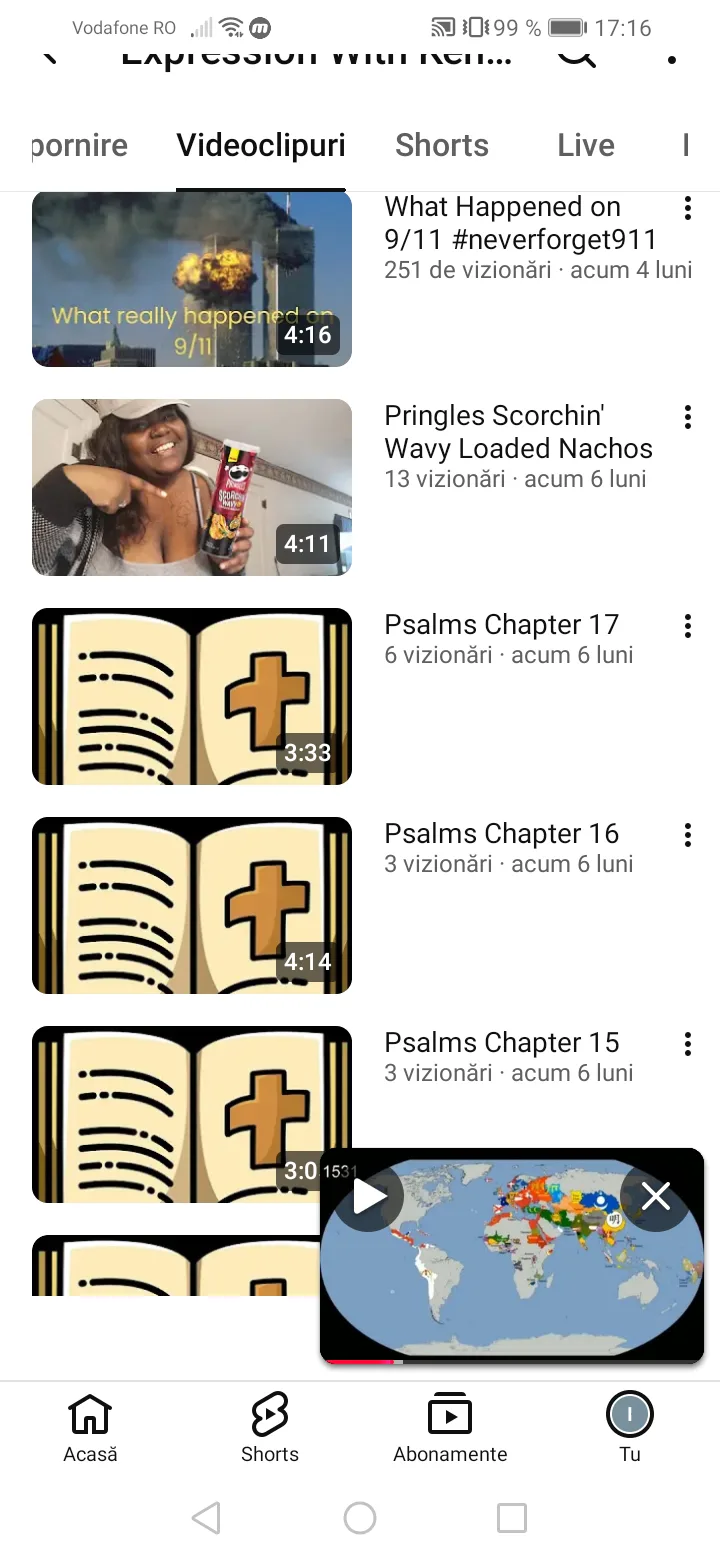
Task: Open the Abonamente subscriptions tab
Action: click(x=450, y=1428)
